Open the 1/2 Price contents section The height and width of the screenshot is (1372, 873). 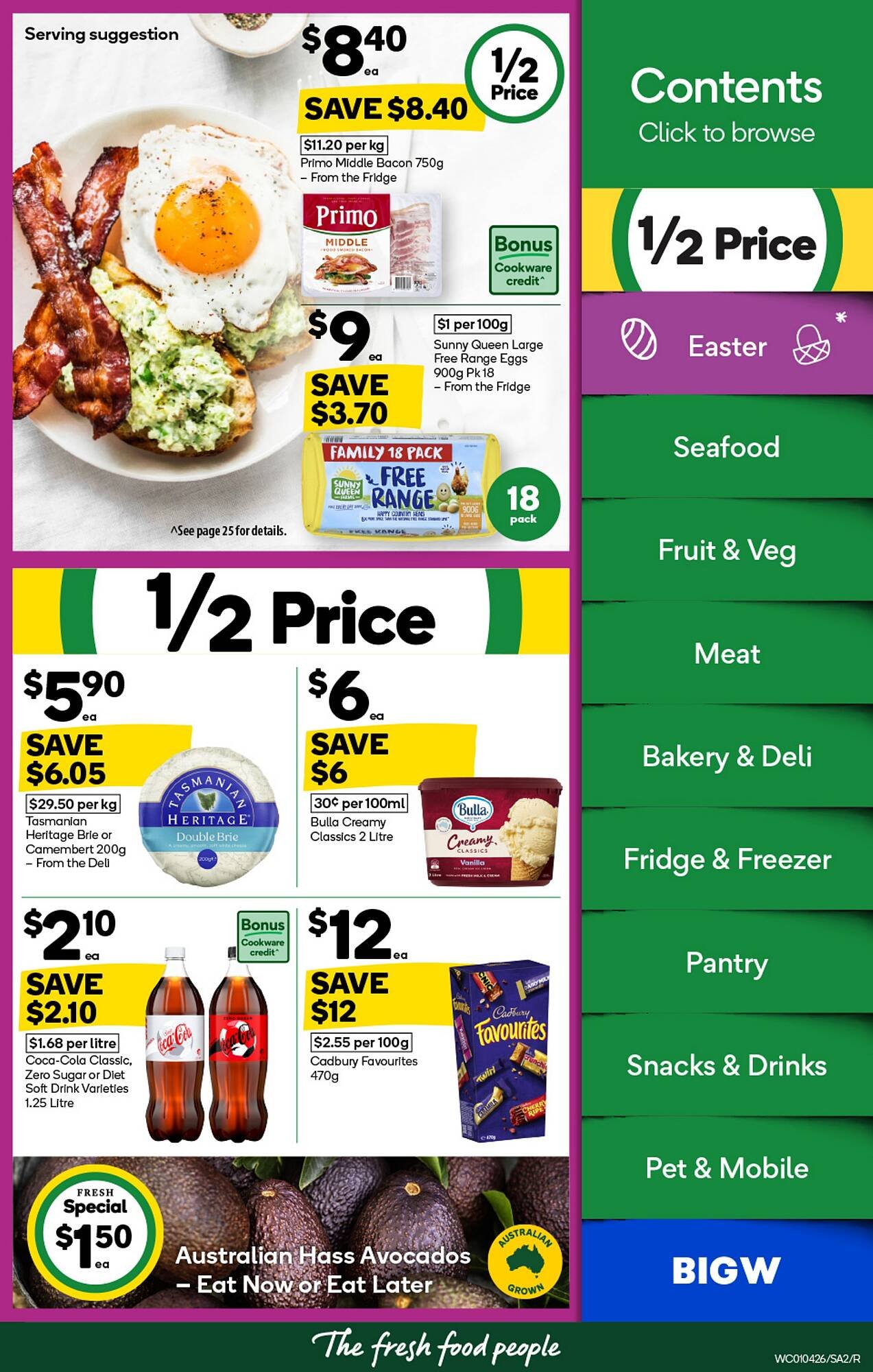pyautogui.click(x=726, y=243)
